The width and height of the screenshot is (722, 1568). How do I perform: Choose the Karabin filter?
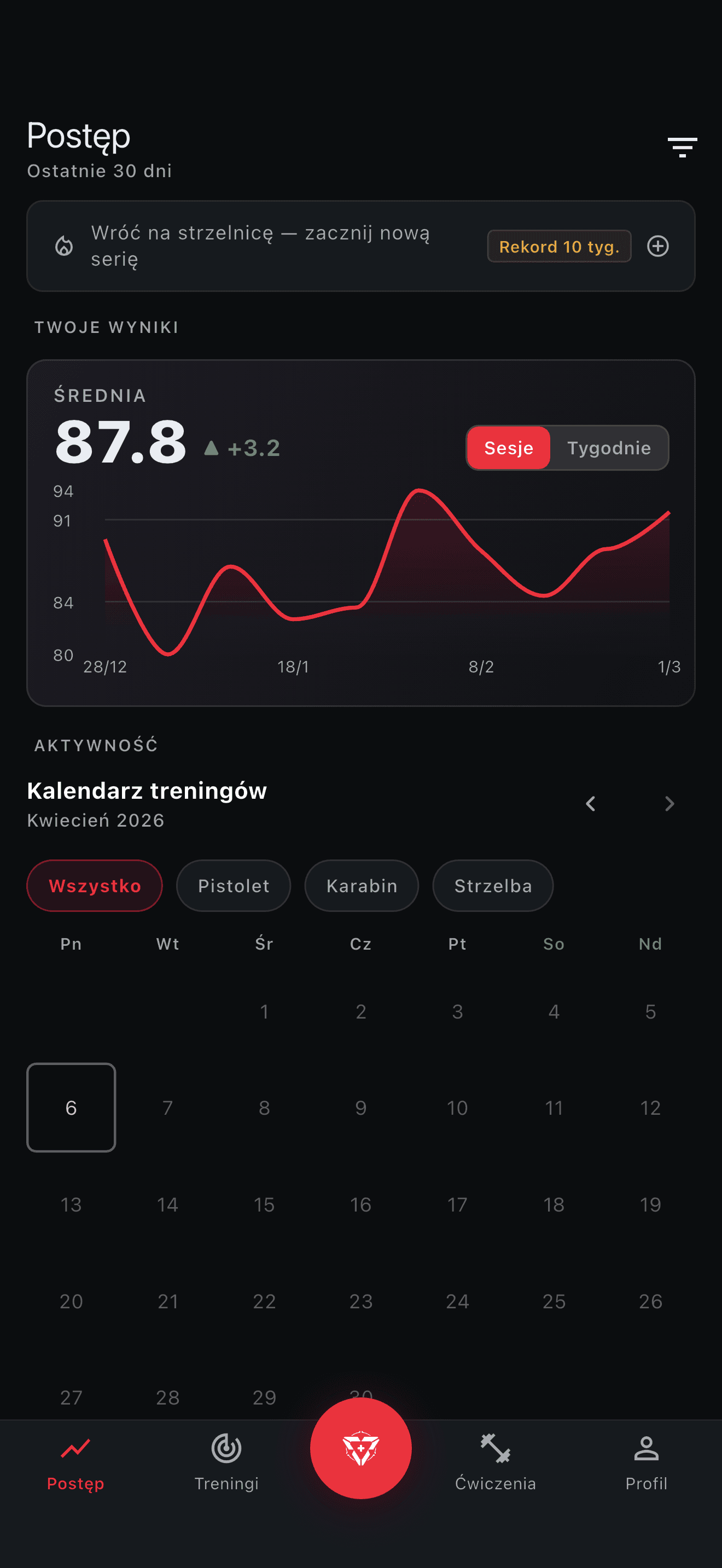361,886
